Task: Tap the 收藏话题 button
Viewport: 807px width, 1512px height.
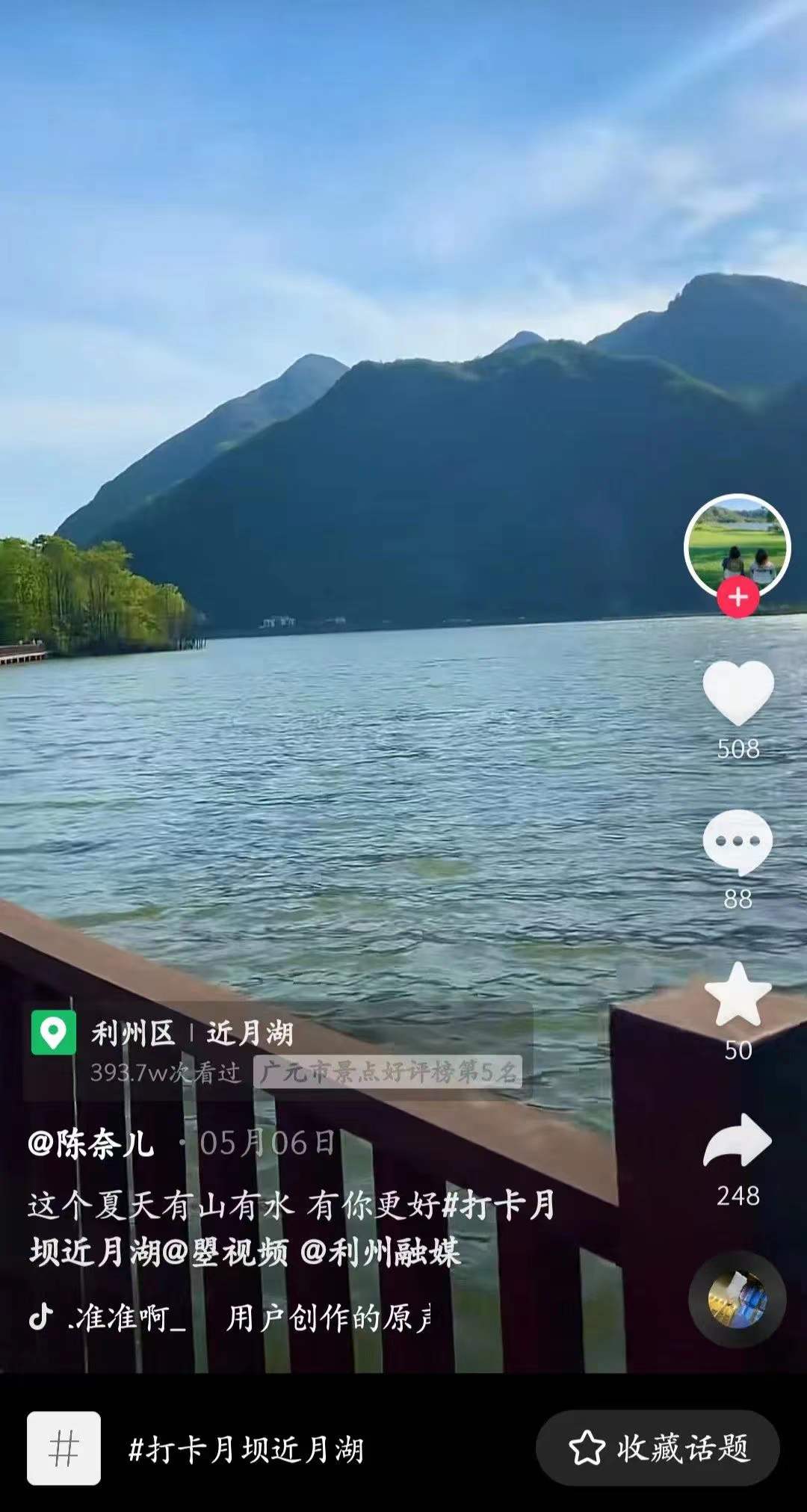Action: 658,1448
